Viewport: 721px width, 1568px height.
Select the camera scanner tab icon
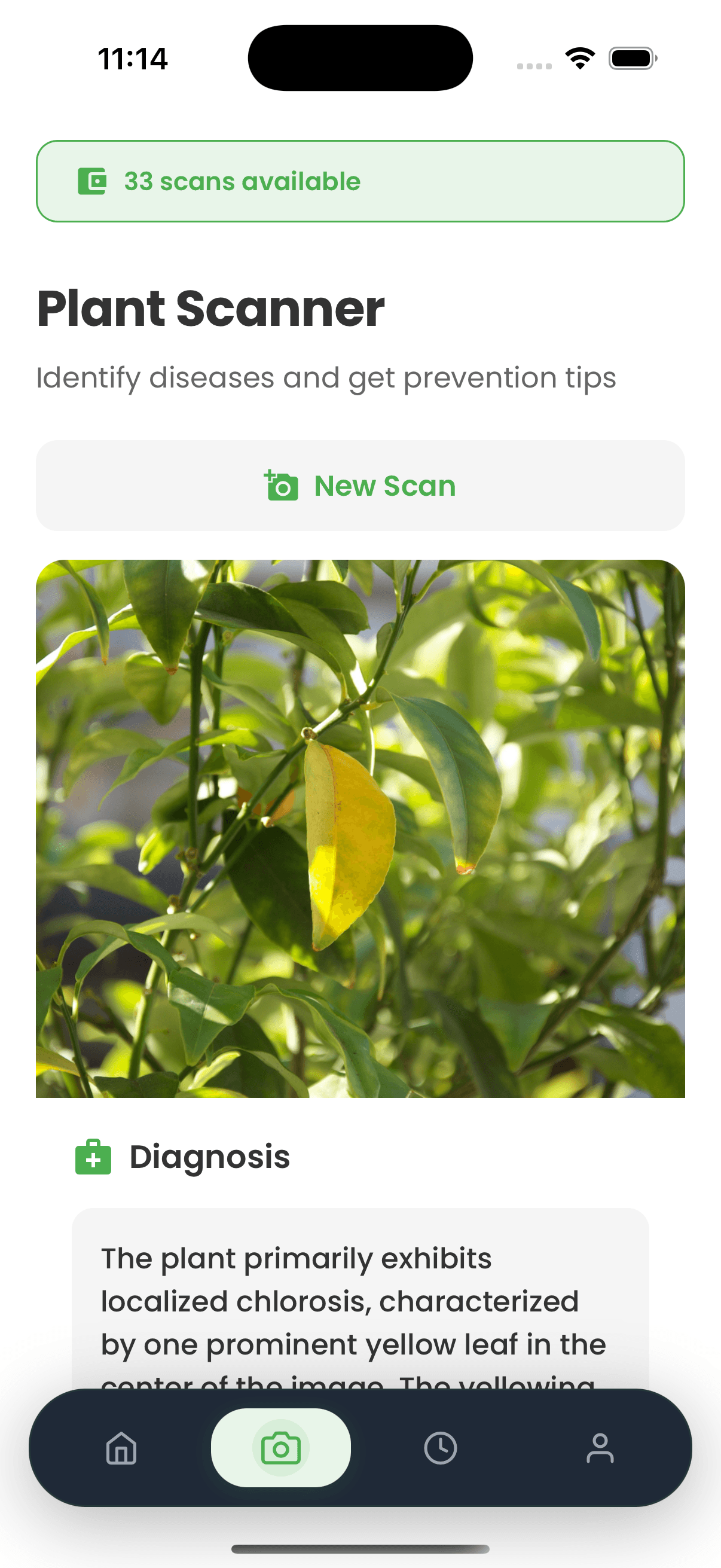click(x=280, y=1448)
